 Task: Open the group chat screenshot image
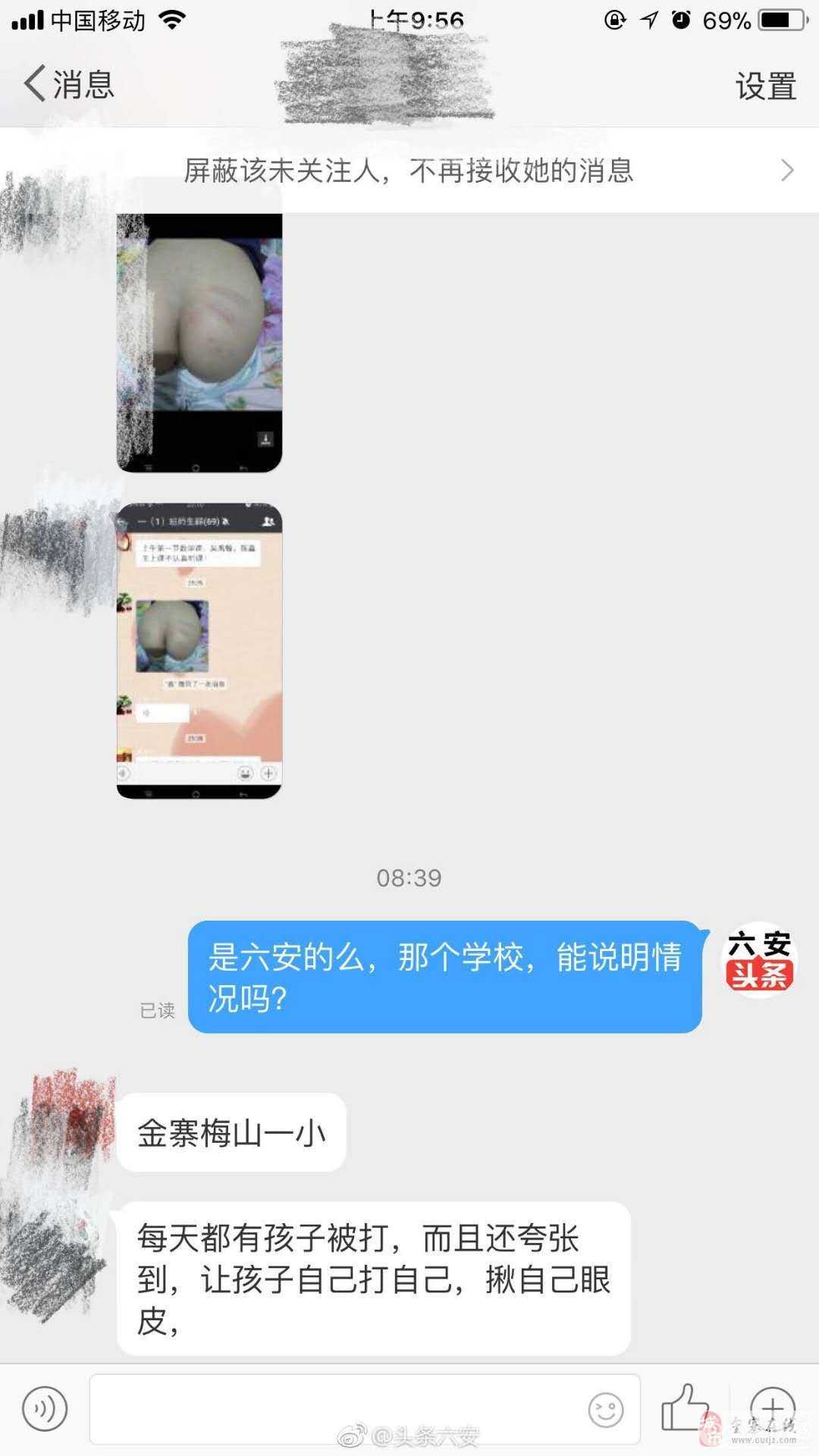click(x=199, y=651)
